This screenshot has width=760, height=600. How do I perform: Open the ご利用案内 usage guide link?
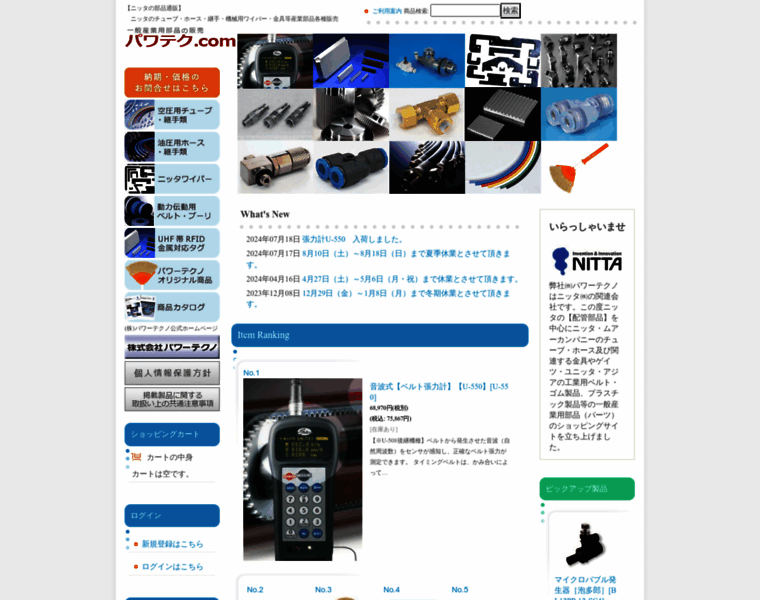click(386, 11)
